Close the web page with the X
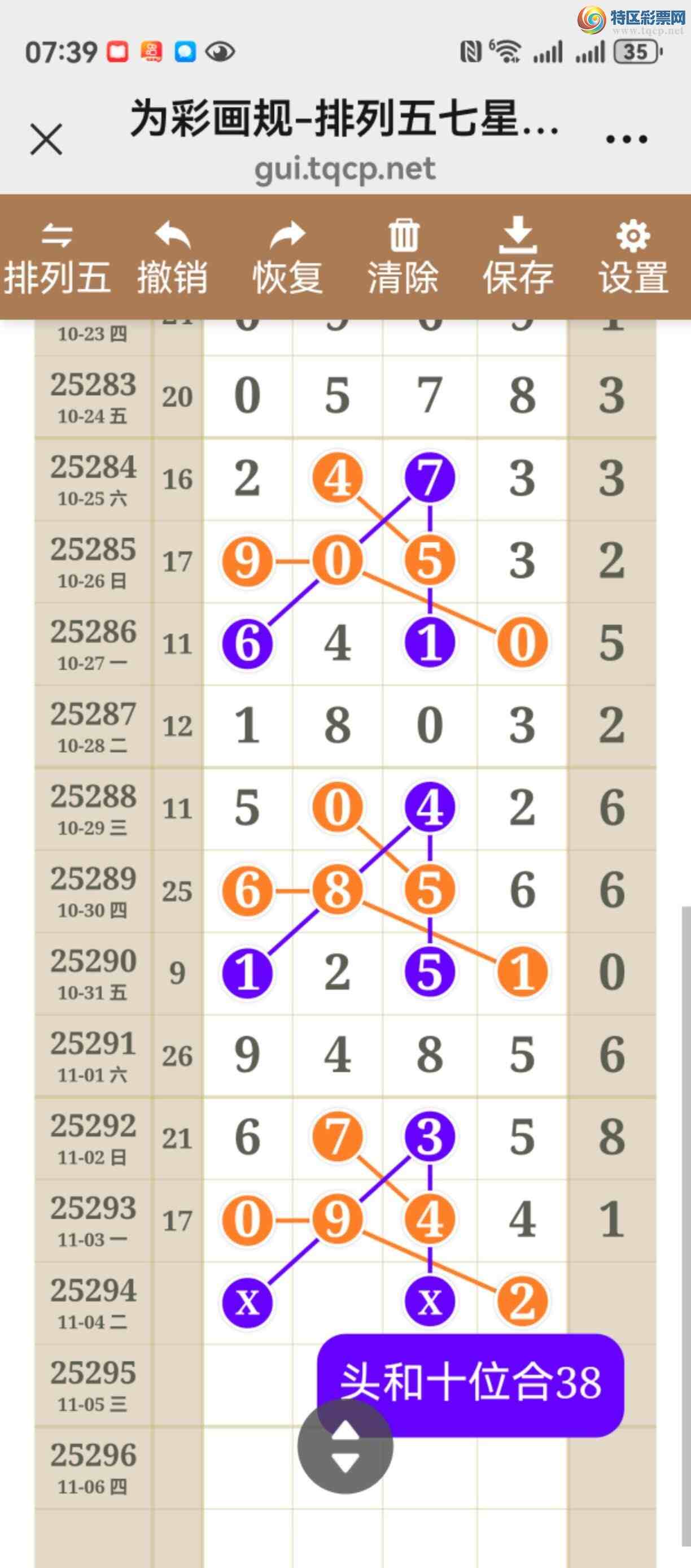Viewport: 691px width, 1568px height. (46, 140)
